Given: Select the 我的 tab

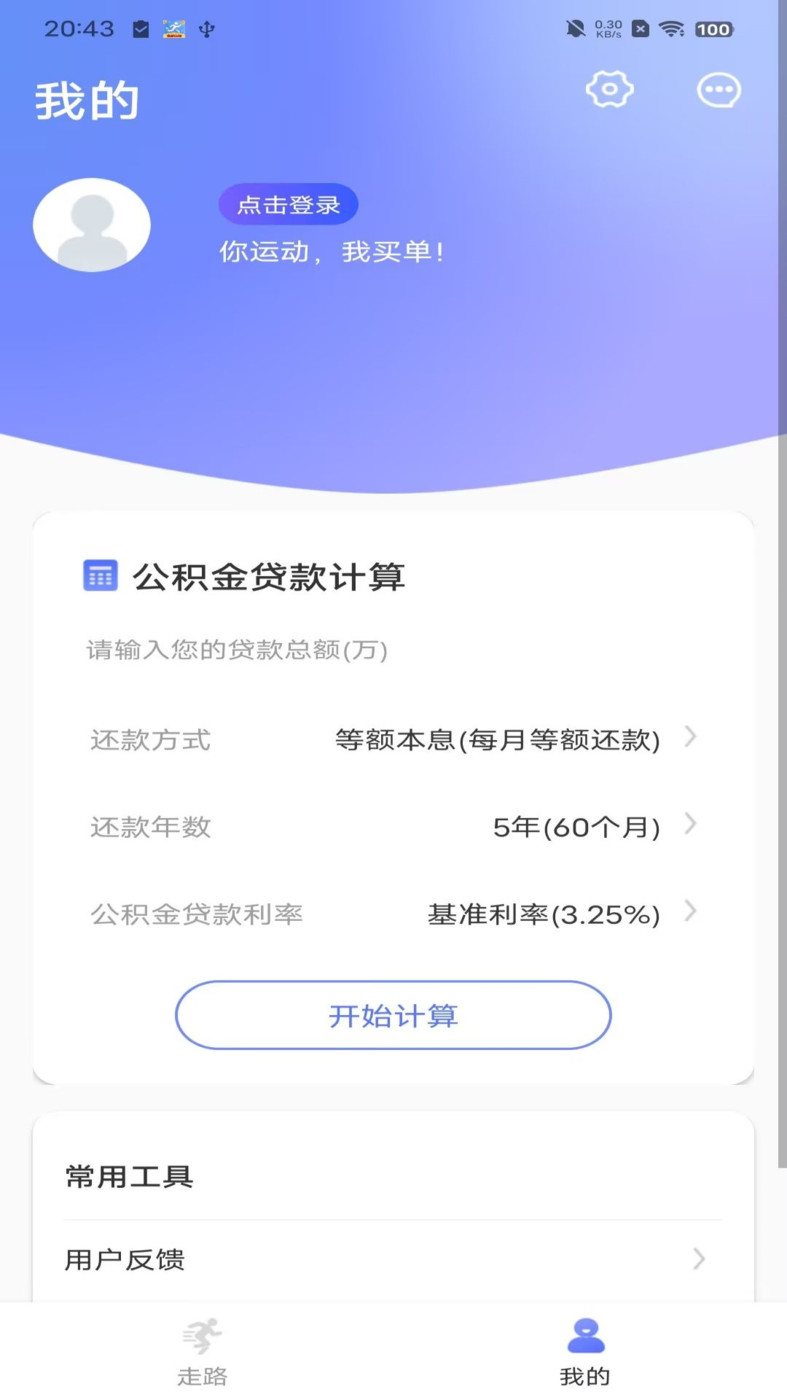Looking at the screenshot, I should coord(584,1350).
